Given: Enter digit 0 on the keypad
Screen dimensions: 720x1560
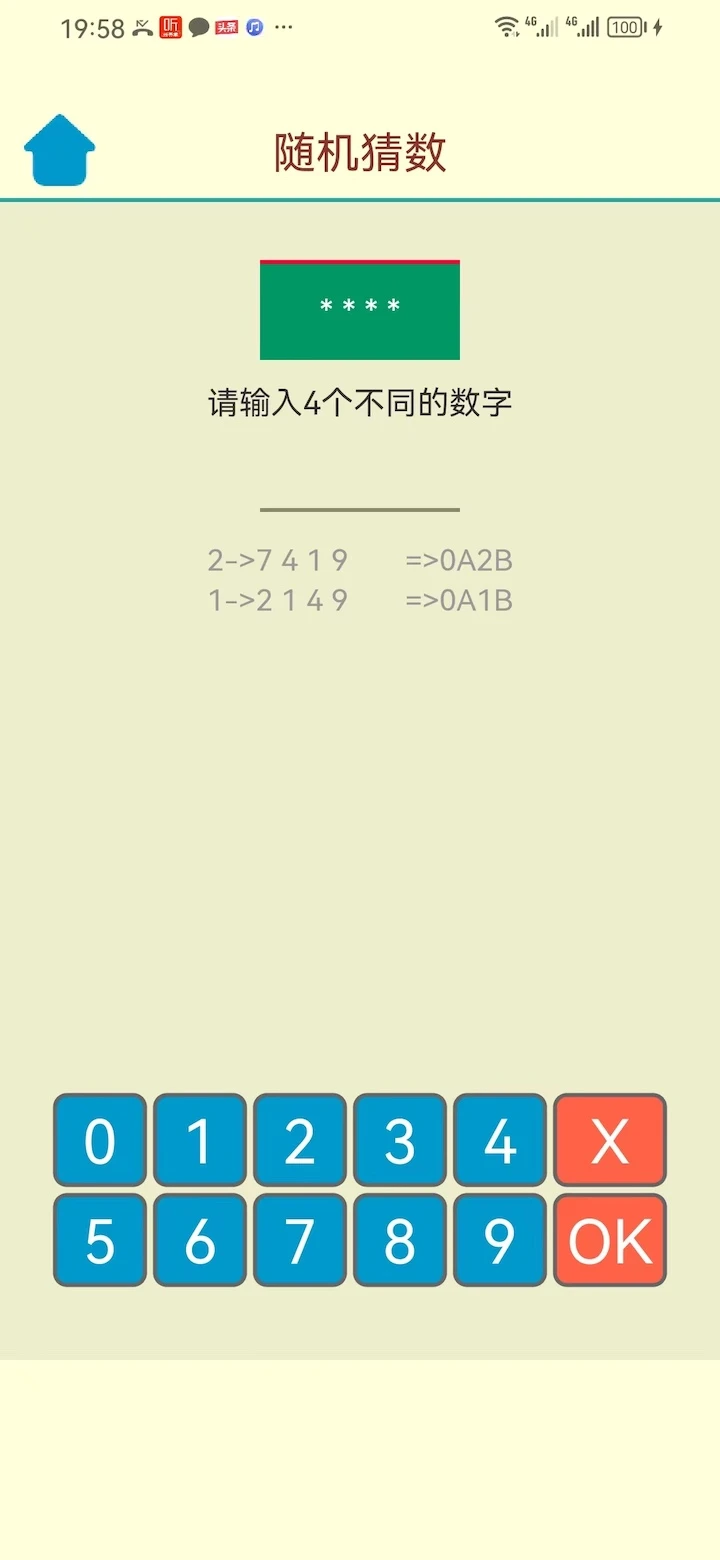Looking at the screenshot, I should (x=100, y=1140).
